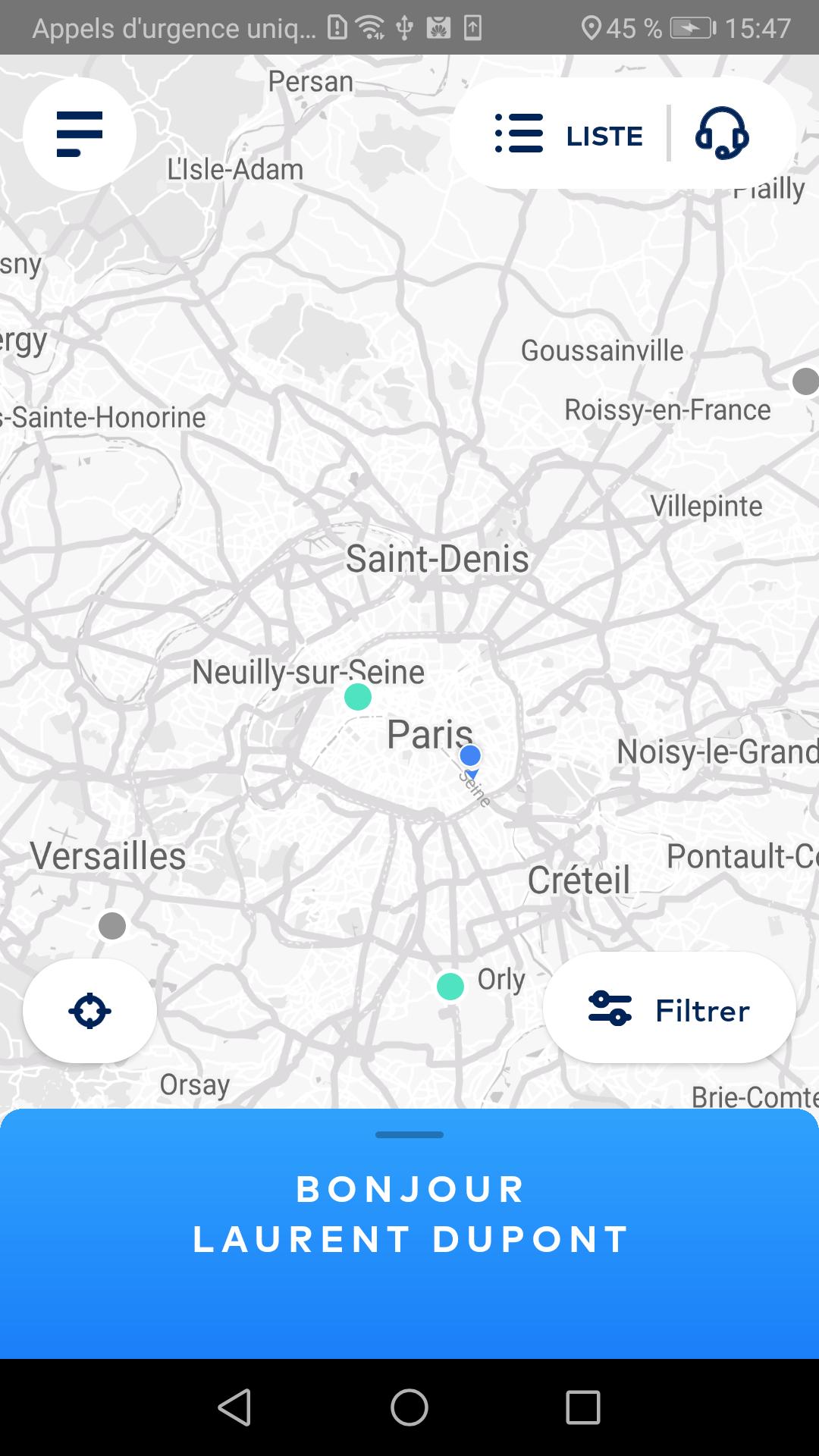Open the Filtrer options
Screen dimensions: 819x1456
[669, 1010]
